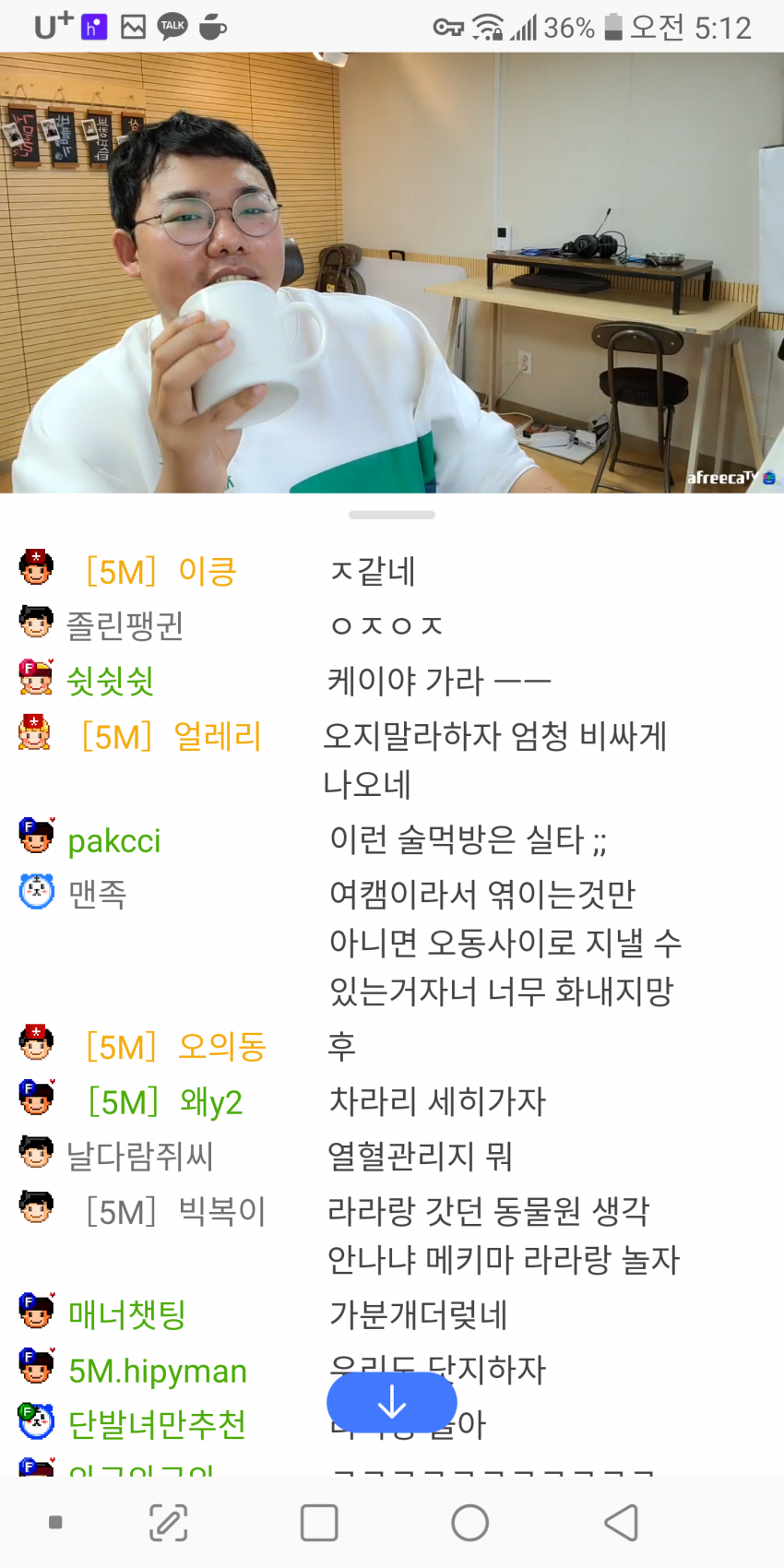The width and height of the screenshot is (784, 1568).
Task: Tap the live video player
Action: [391, 273]
